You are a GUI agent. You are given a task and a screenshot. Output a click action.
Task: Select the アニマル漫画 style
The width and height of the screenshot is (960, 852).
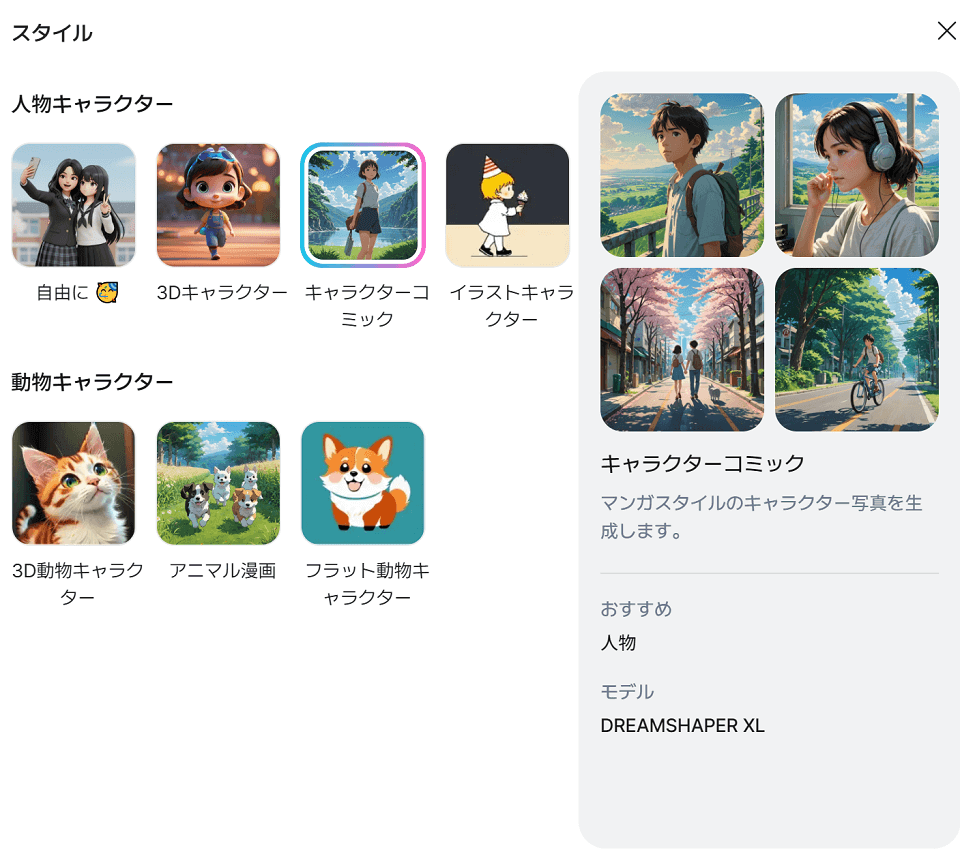tap(219, 484)
